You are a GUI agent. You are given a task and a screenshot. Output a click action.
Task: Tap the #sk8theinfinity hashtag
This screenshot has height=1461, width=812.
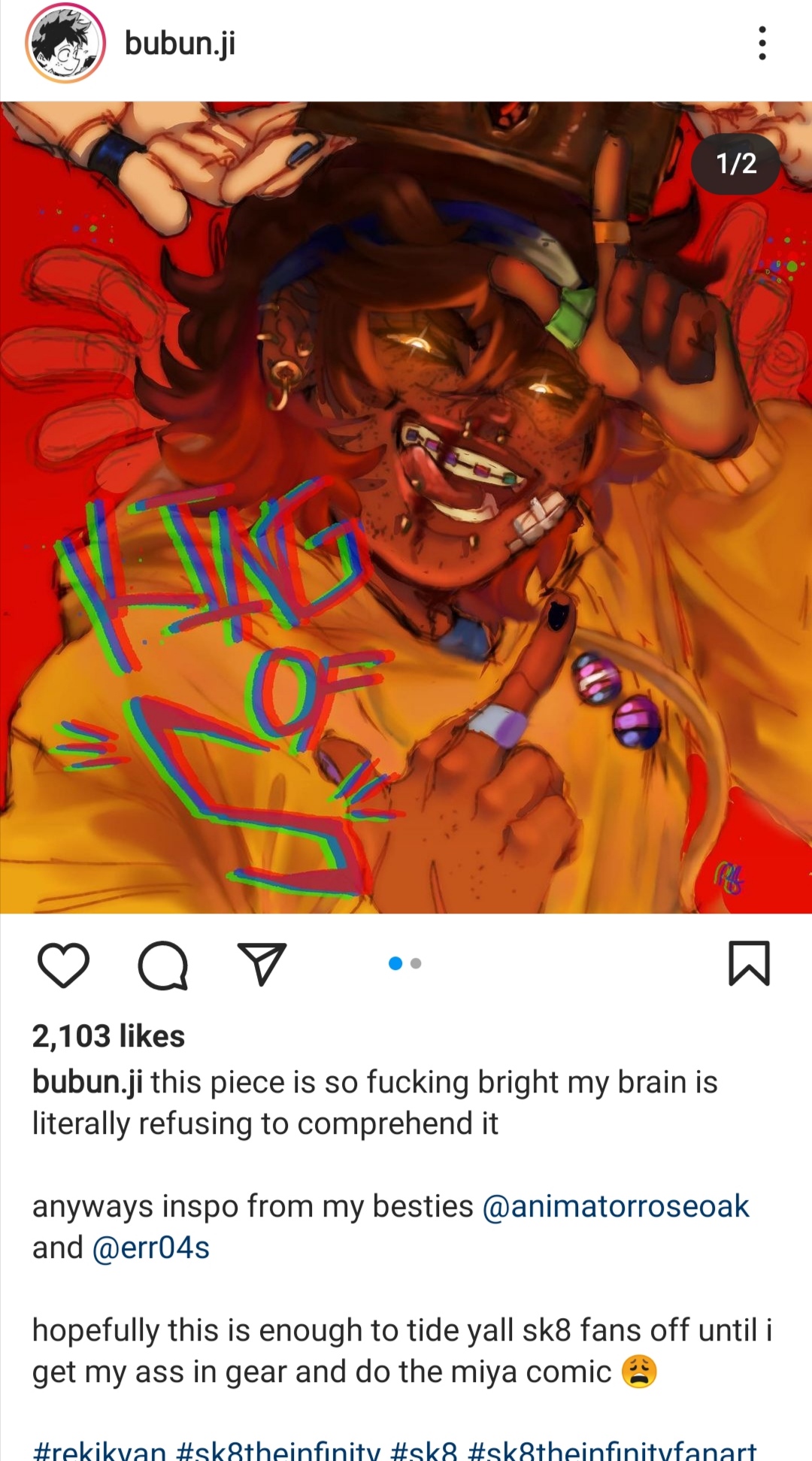coord(278,1450)
